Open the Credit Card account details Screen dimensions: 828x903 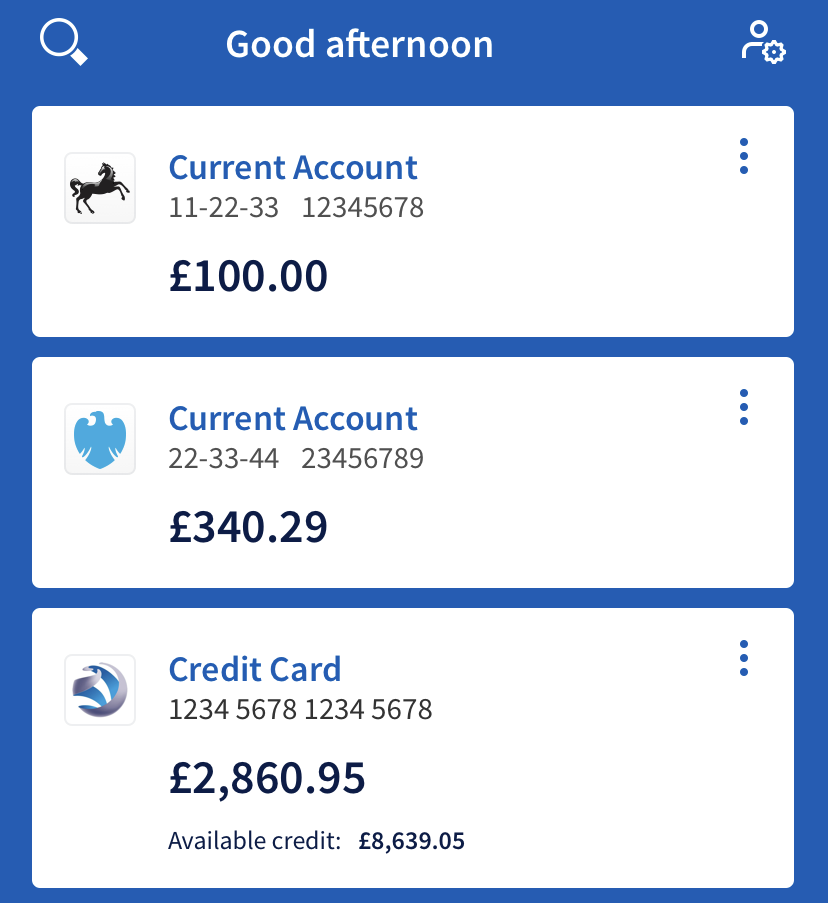[255, 668]
